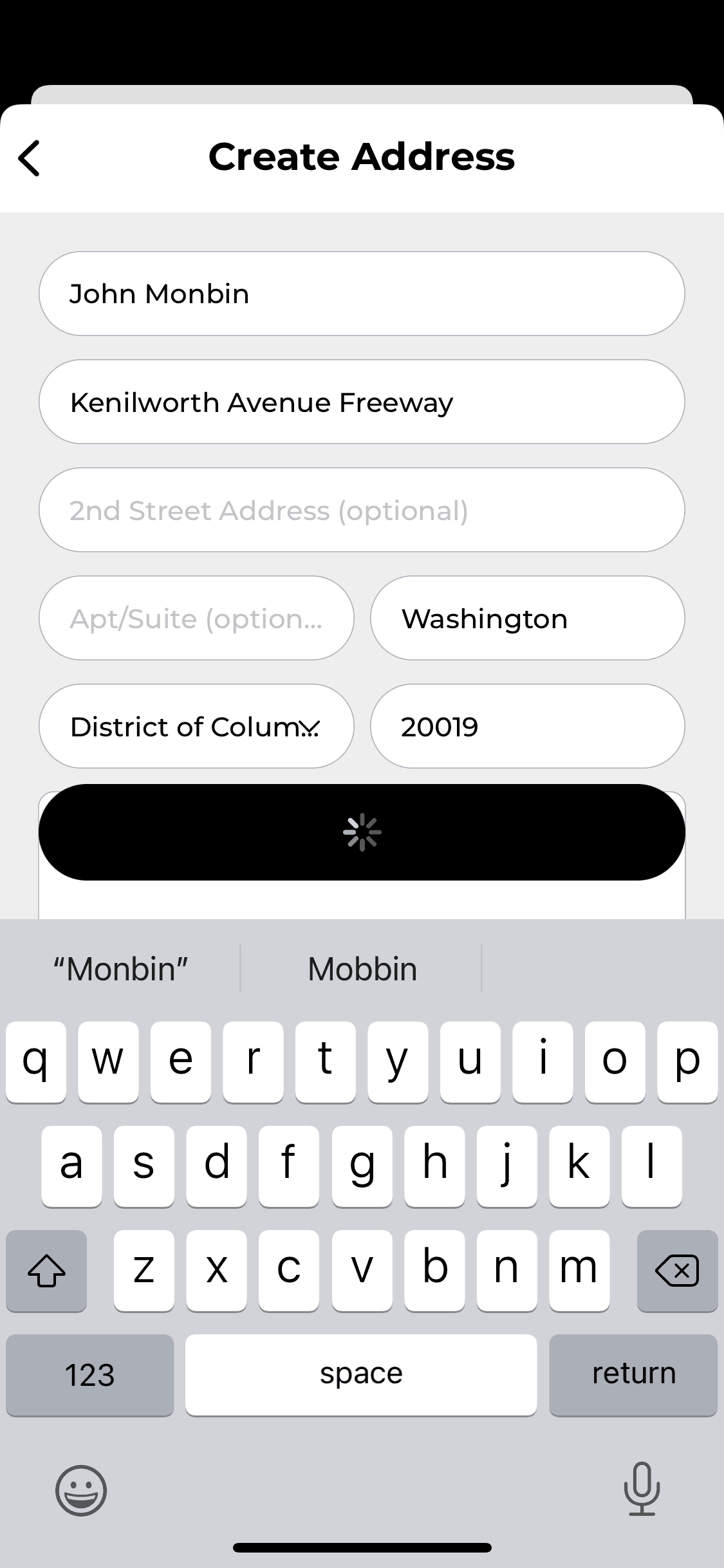Switch keyboard to 123 numbers
This screenshot has width=724, height=1568.
coord(89,1374)
